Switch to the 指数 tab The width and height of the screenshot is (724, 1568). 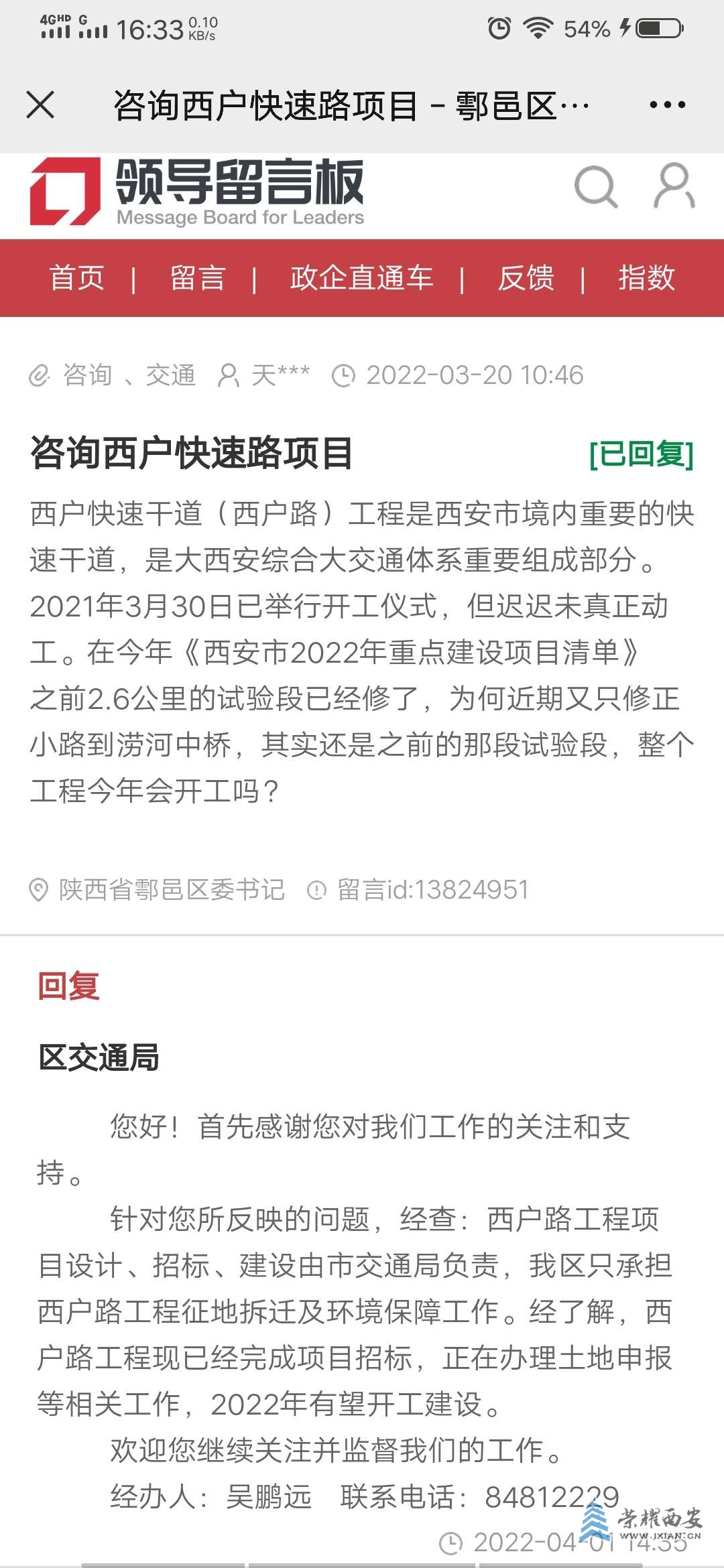tap(646, 278)
